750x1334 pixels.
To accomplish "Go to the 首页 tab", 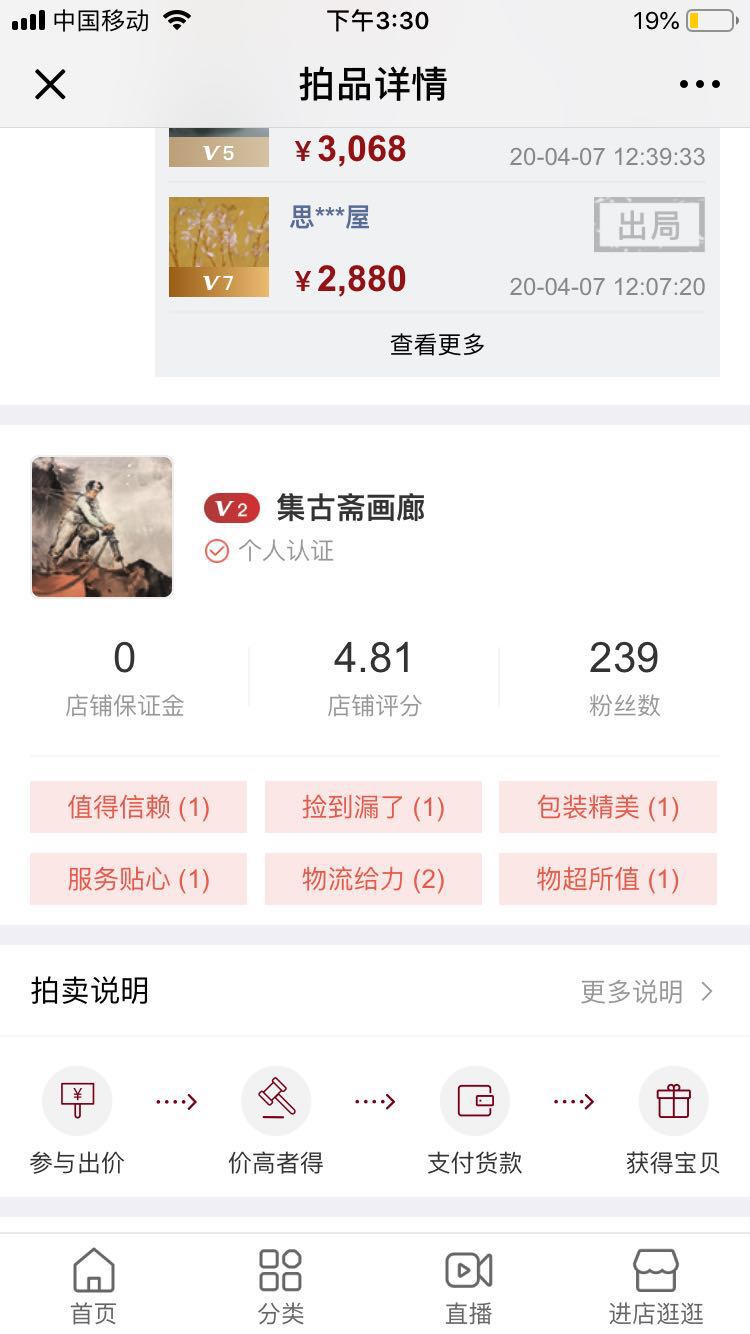I will pyautogui.click(x=93, y=1286).
